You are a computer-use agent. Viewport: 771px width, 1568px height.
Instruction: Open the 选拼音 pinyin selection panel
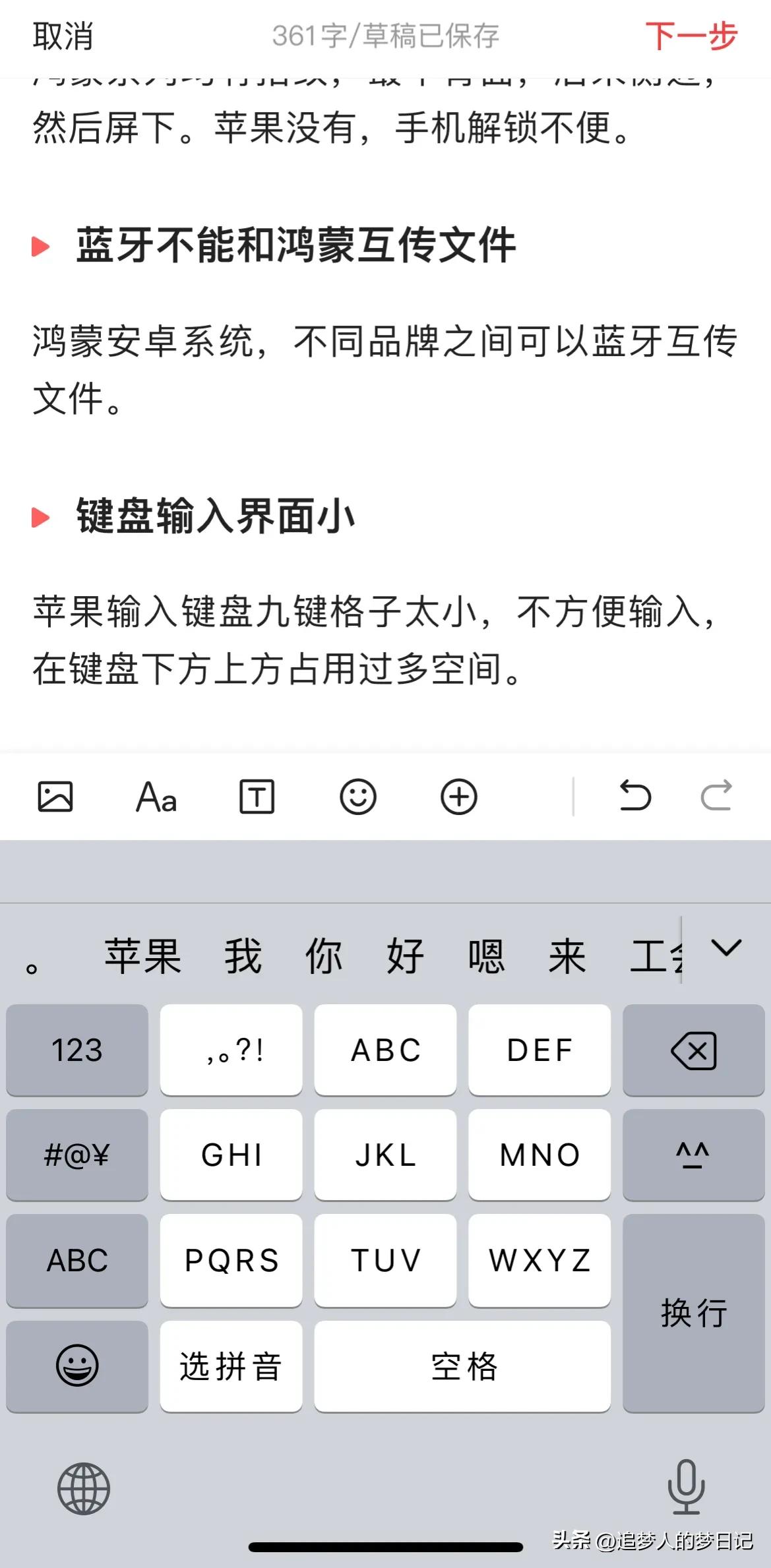coord(231,1366)
